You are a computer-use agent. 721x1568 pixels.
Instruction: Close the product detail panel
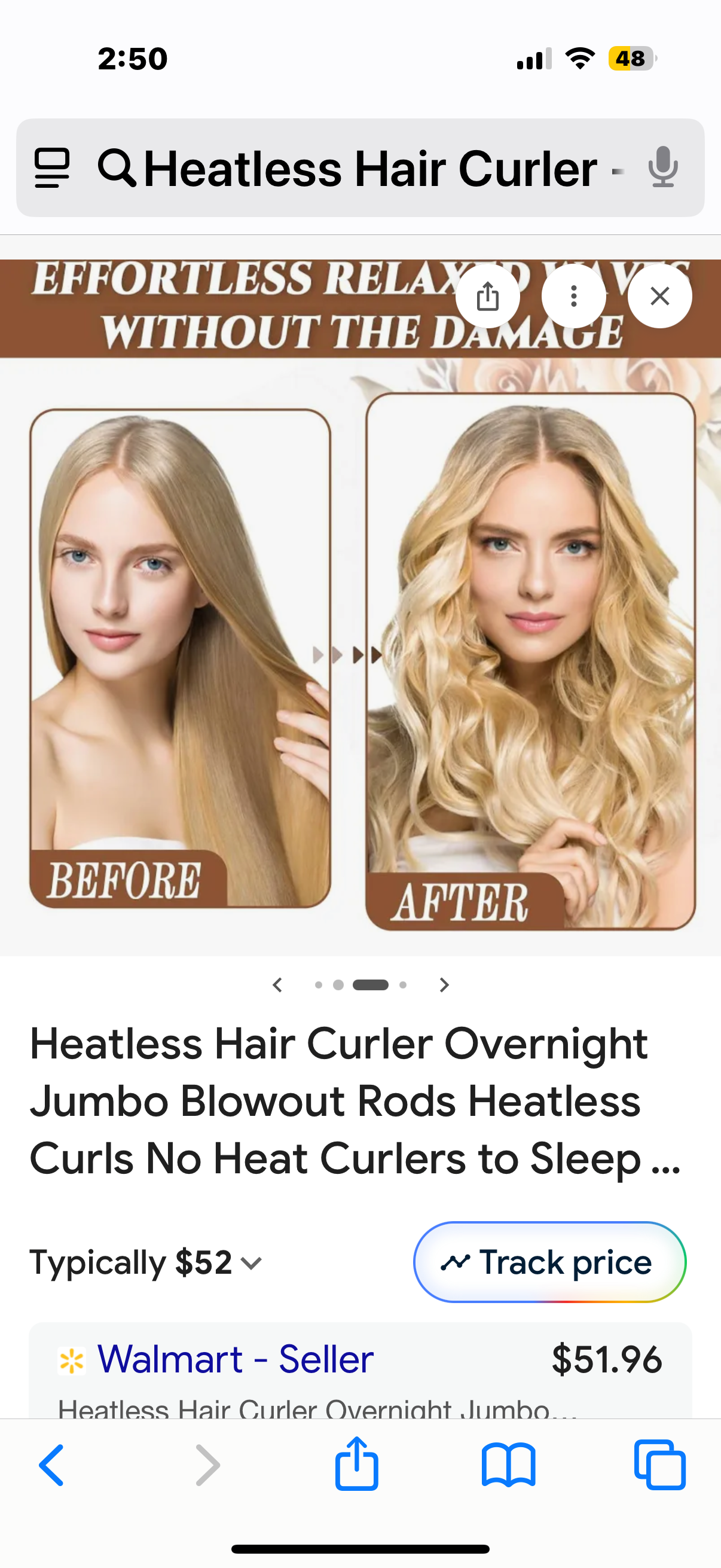click(659, 297)
